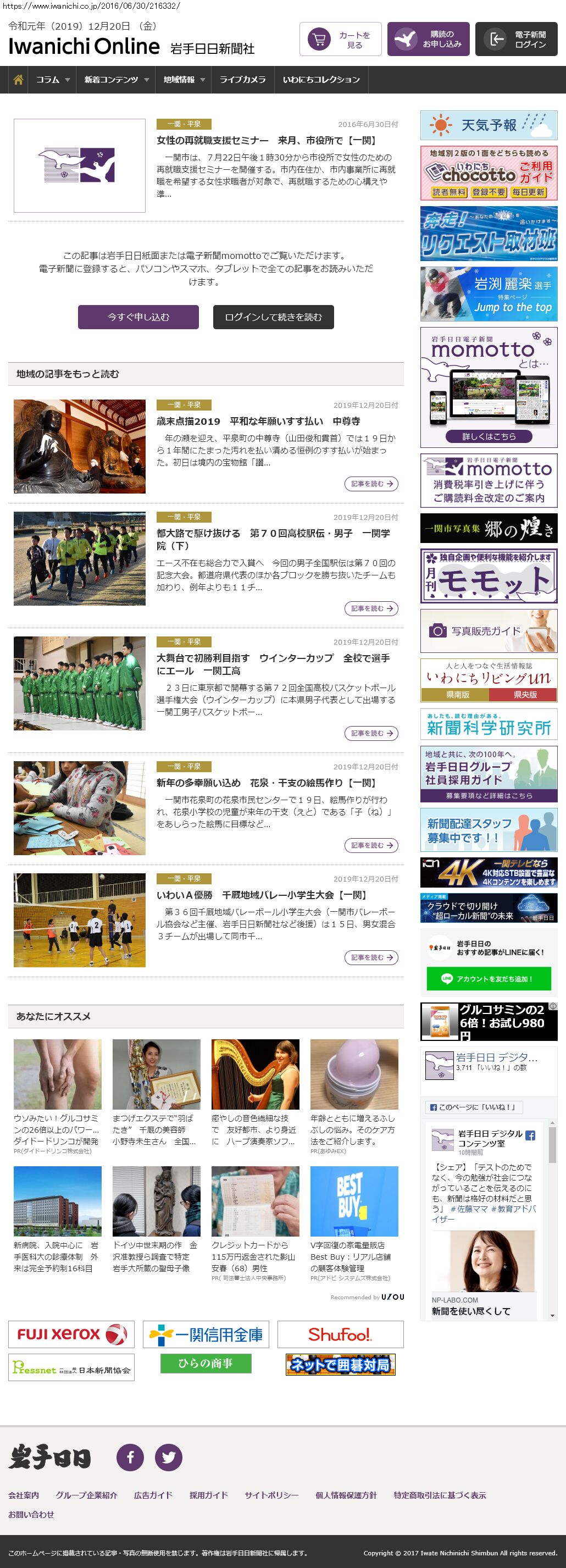Open the cart button カートを見る
This screenshot has width=566, height=1568.
coord(340,40)
